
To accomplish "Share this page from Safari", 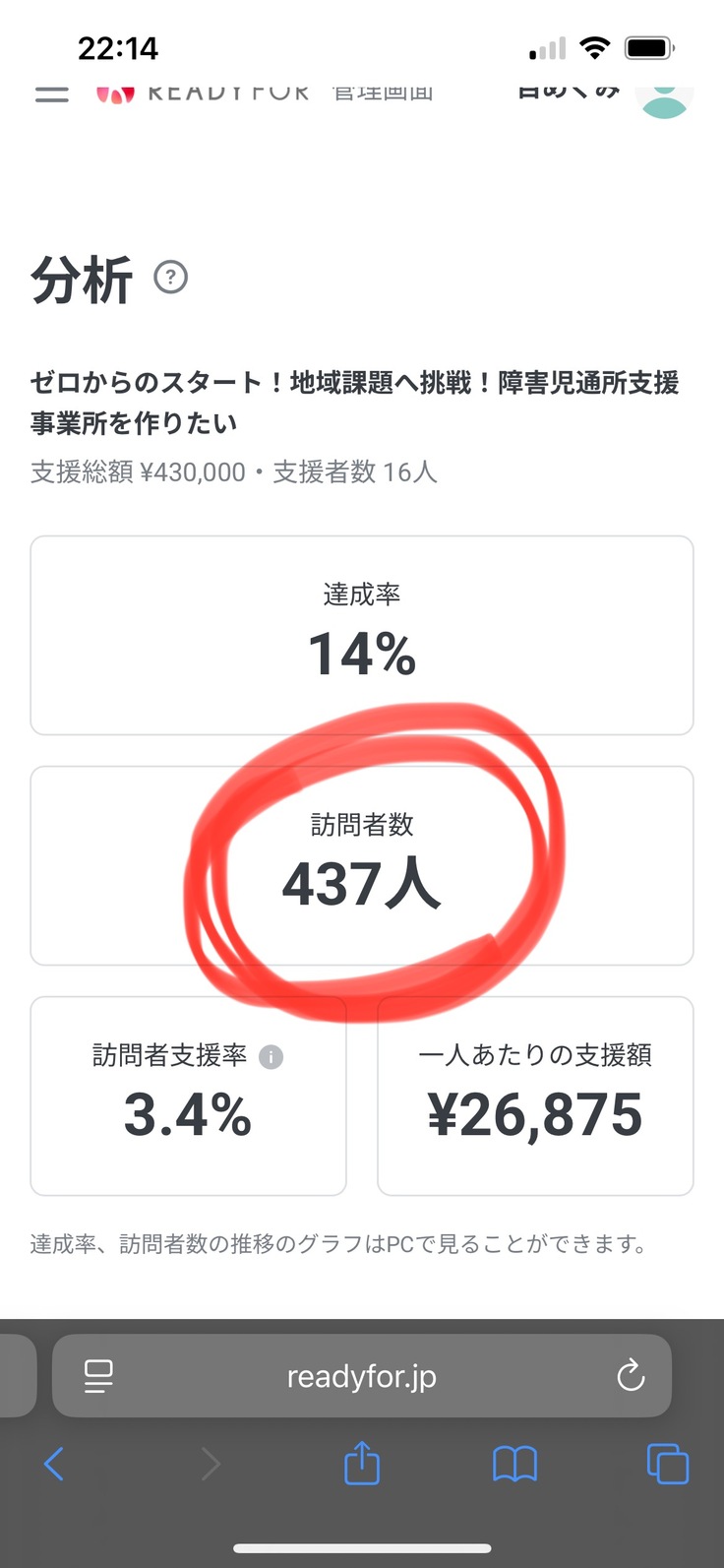I will pyautogui.click(x=361, y=1463).
